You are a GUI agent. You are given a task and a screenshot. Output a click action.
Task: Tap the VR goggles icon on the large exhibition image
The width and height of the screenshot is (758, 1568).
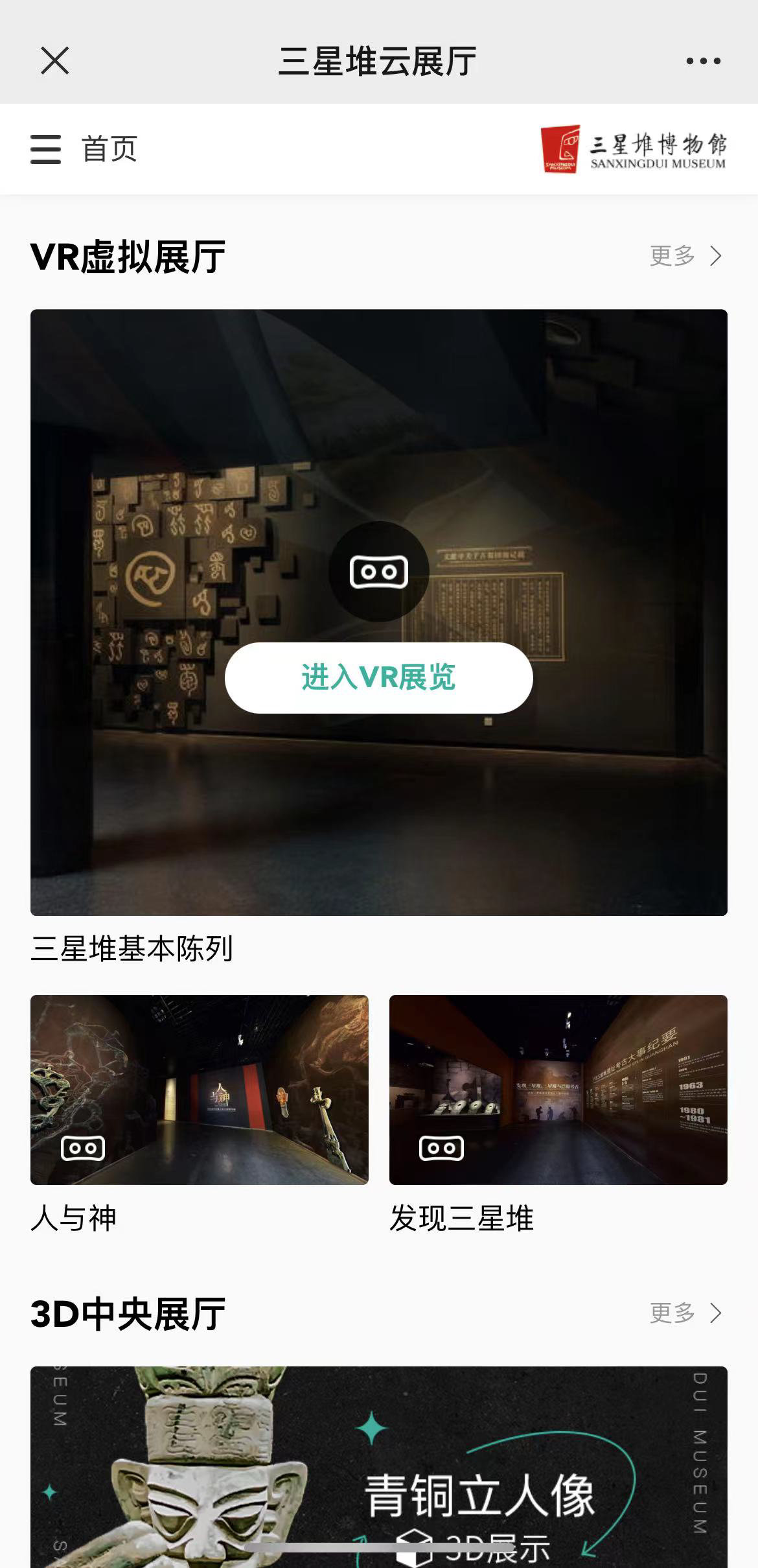378,572
